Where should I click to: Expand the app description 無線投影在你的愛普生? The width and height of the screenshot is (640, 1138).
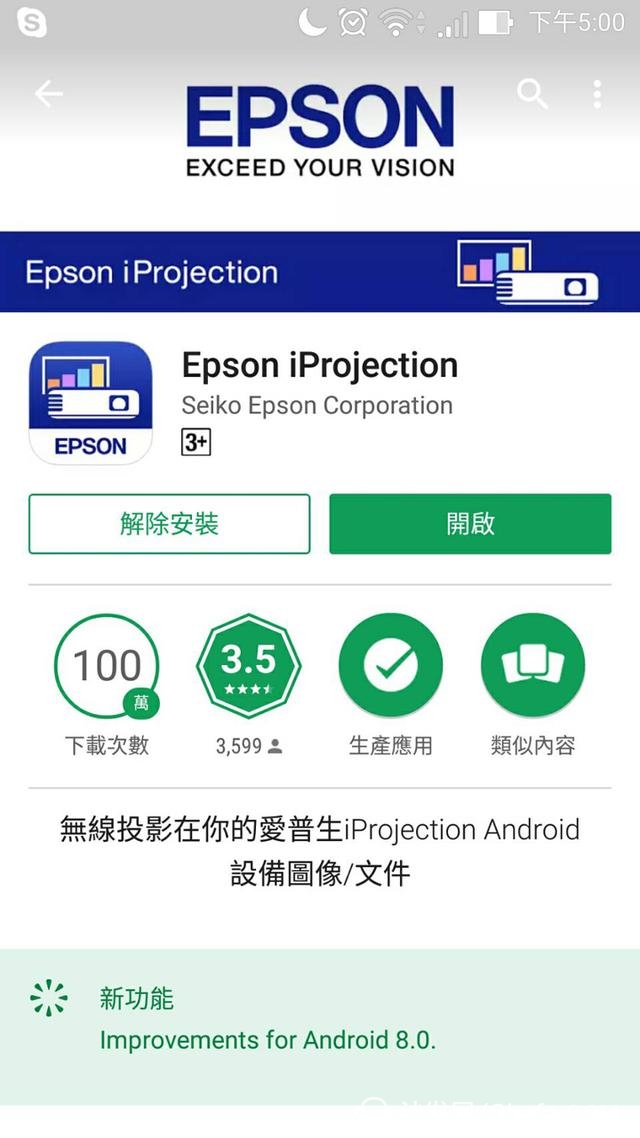tap(320, 851)
